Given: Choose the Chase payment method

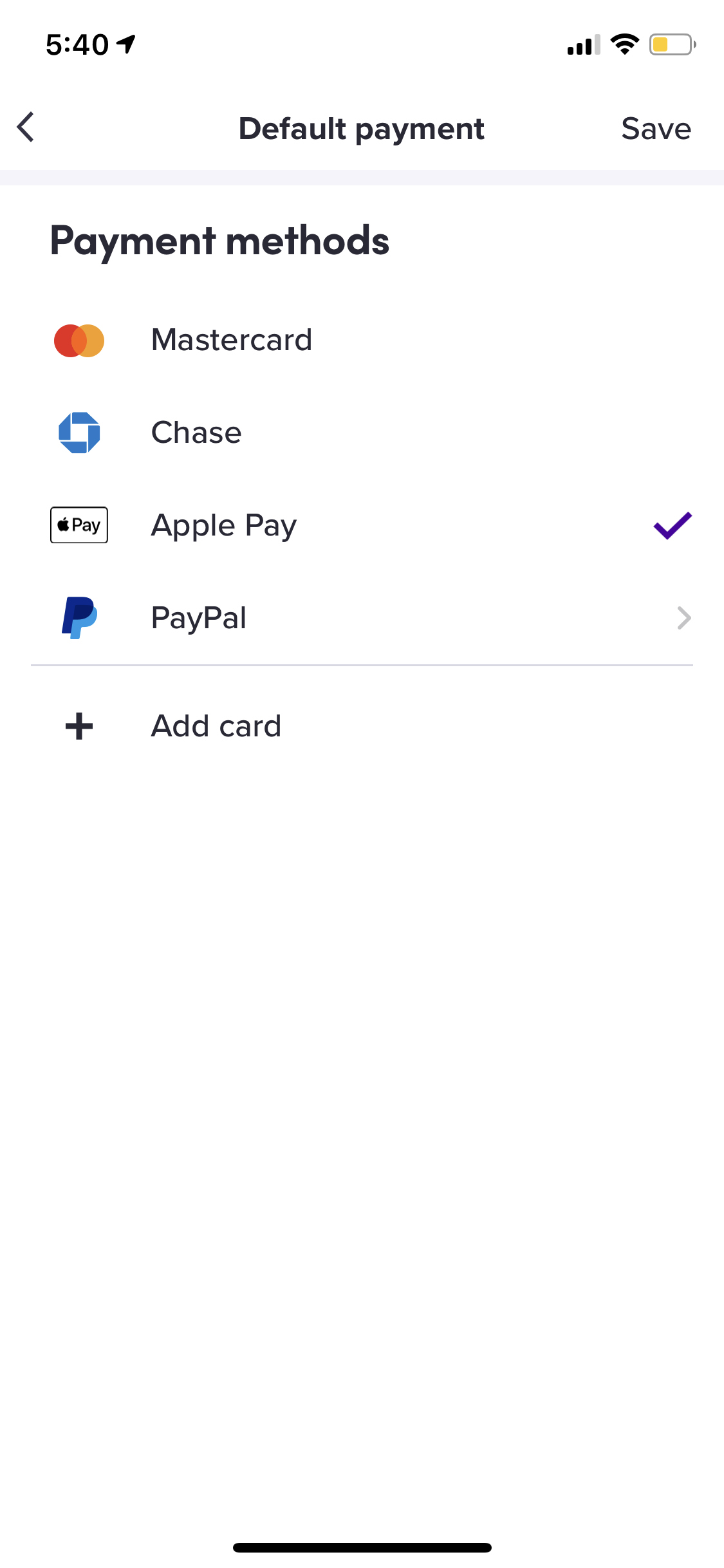Looking at the screenshot, I should (x=196, y=433).
